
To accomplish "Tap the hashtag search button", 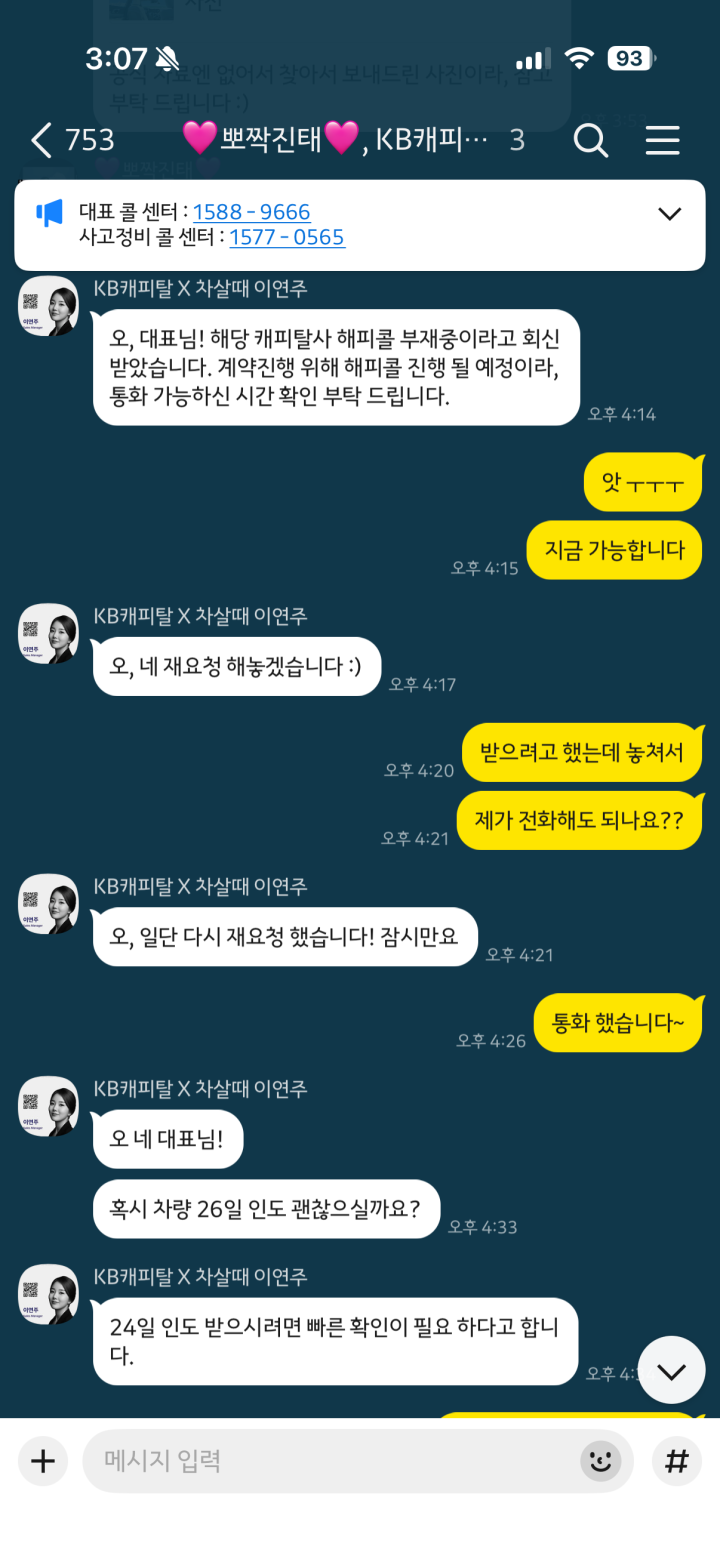I will (677, 1461).
